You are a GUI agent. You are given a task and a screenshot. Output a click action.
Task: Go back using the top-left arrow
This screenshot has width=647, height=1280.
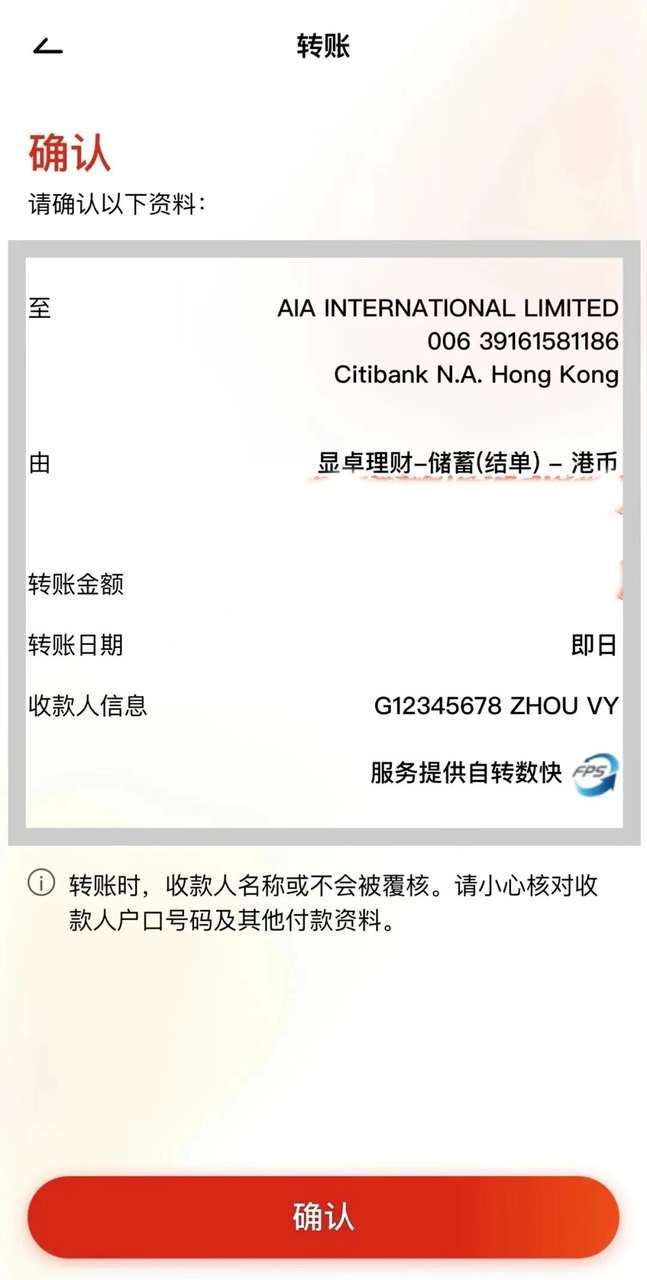point(48,46)
